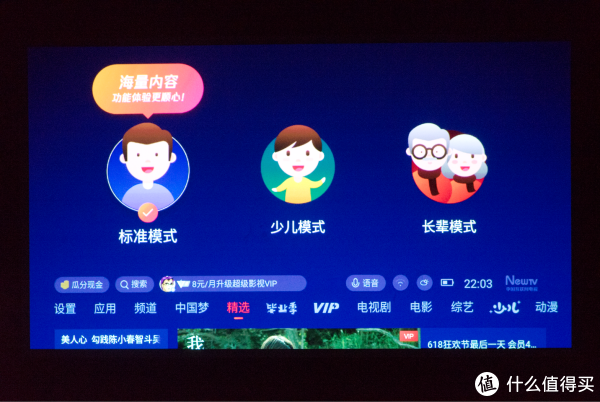Open the 毕业季 tab
This screenshot has width=600, height=402.
coord(281,308)
